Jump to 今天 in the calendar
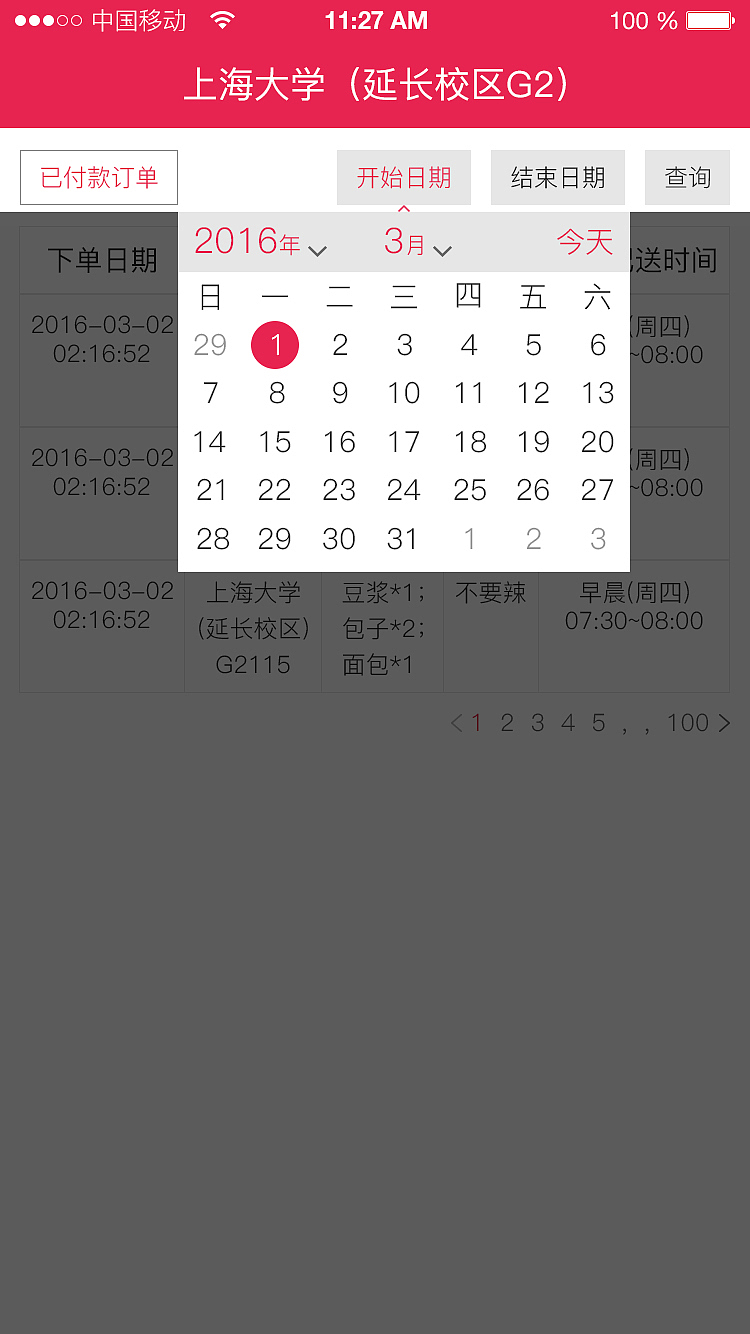The width and height of the screenshot is (750, 1334). tap(585, 242)
